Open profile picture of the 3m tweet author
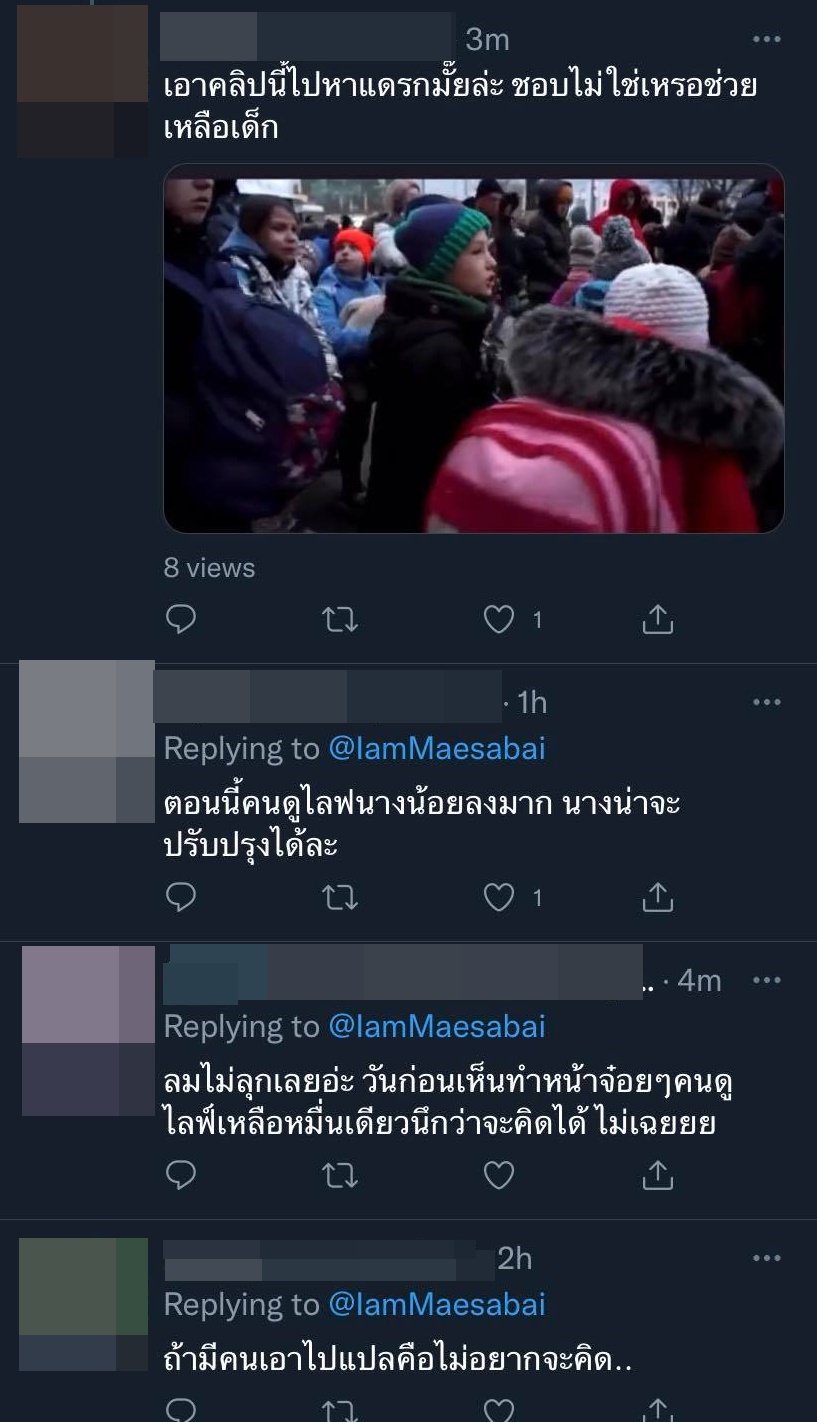The width and height of the screenshot is (817, 1422). coord(82,80)
